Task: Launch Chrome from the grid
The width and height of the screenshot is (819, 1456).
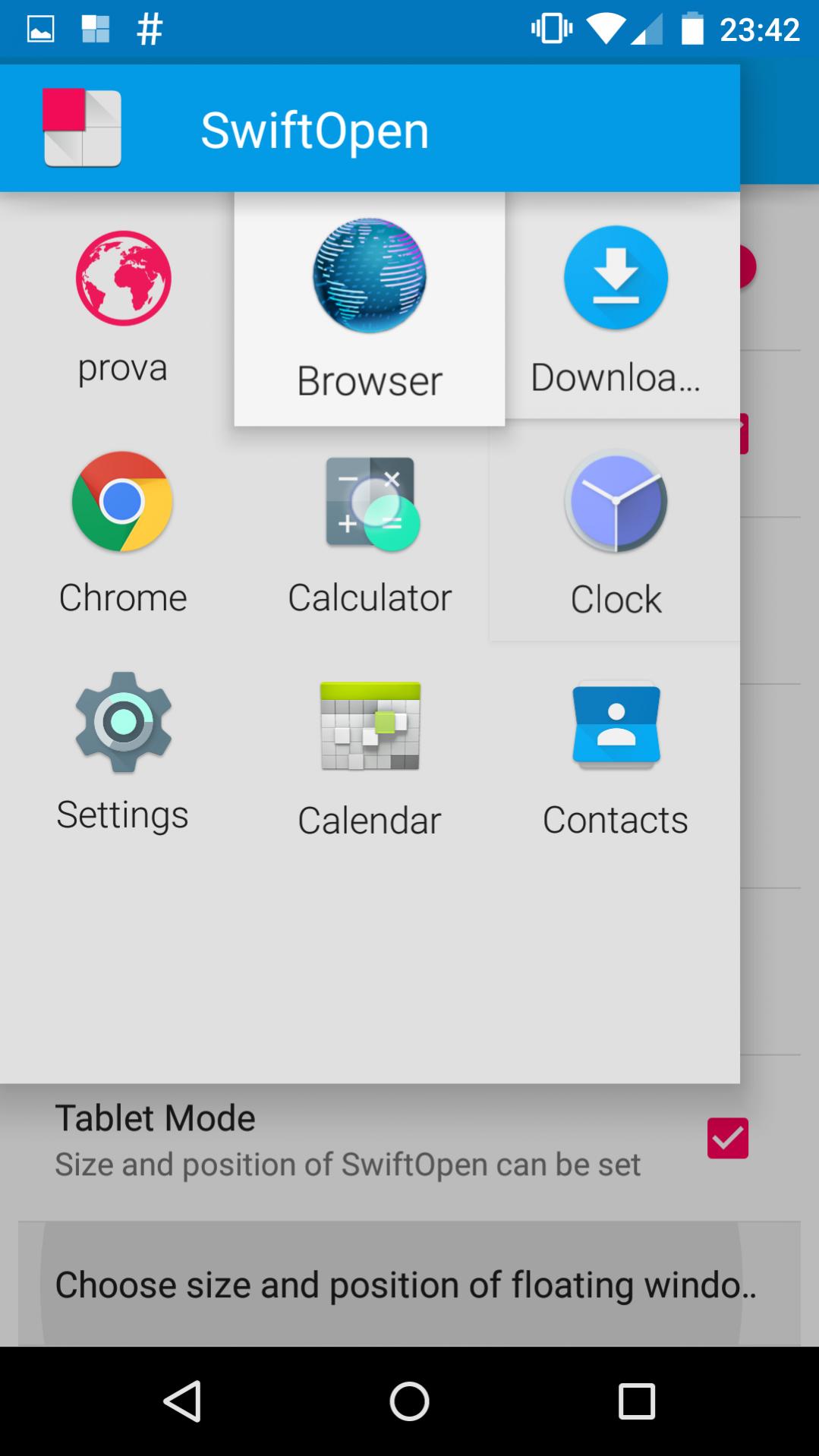Action: pos(123,531)
